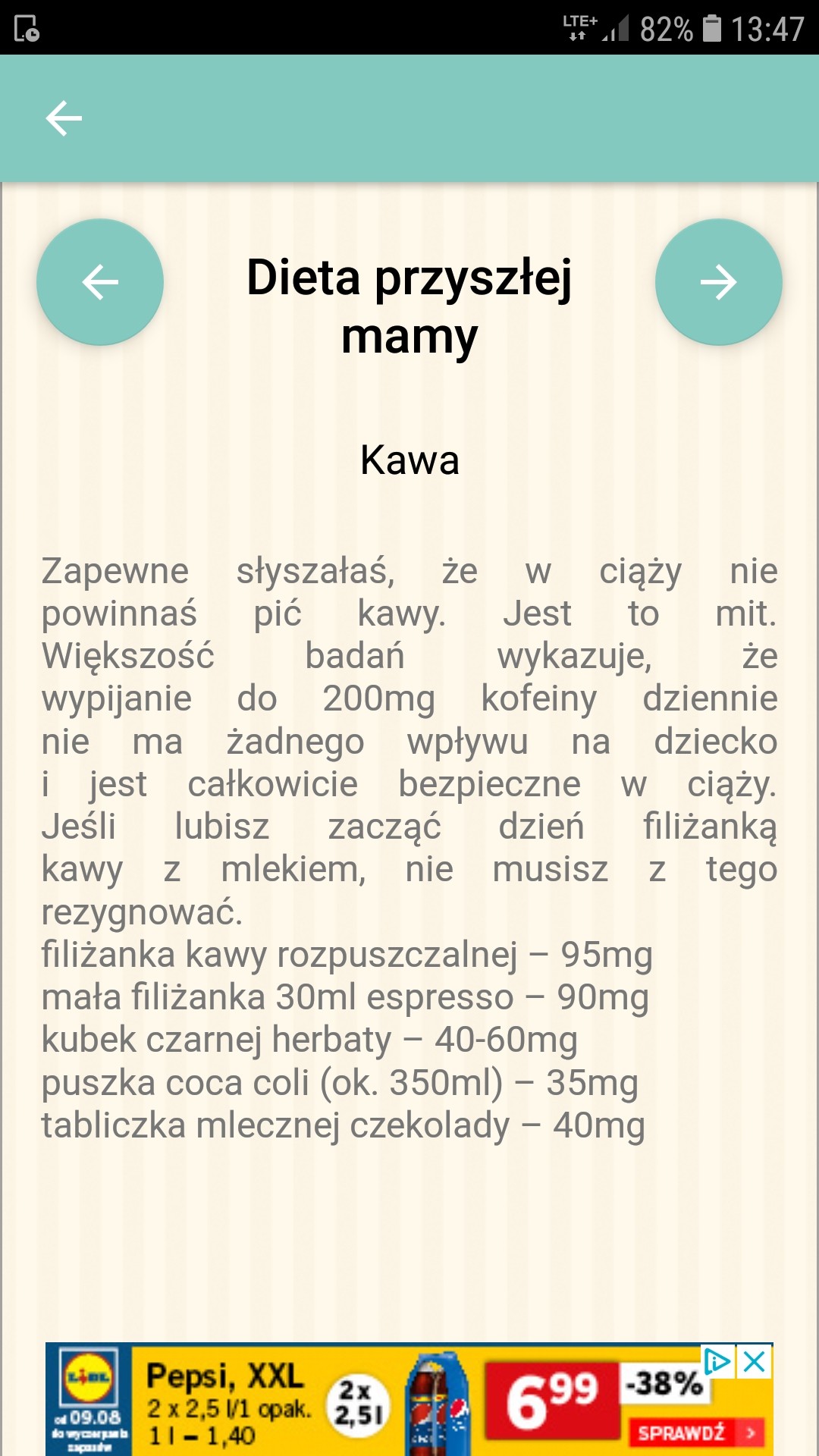819x1456 pixels.
Task: Close the ad with the X icon
Action: (x=755, y=1362)
